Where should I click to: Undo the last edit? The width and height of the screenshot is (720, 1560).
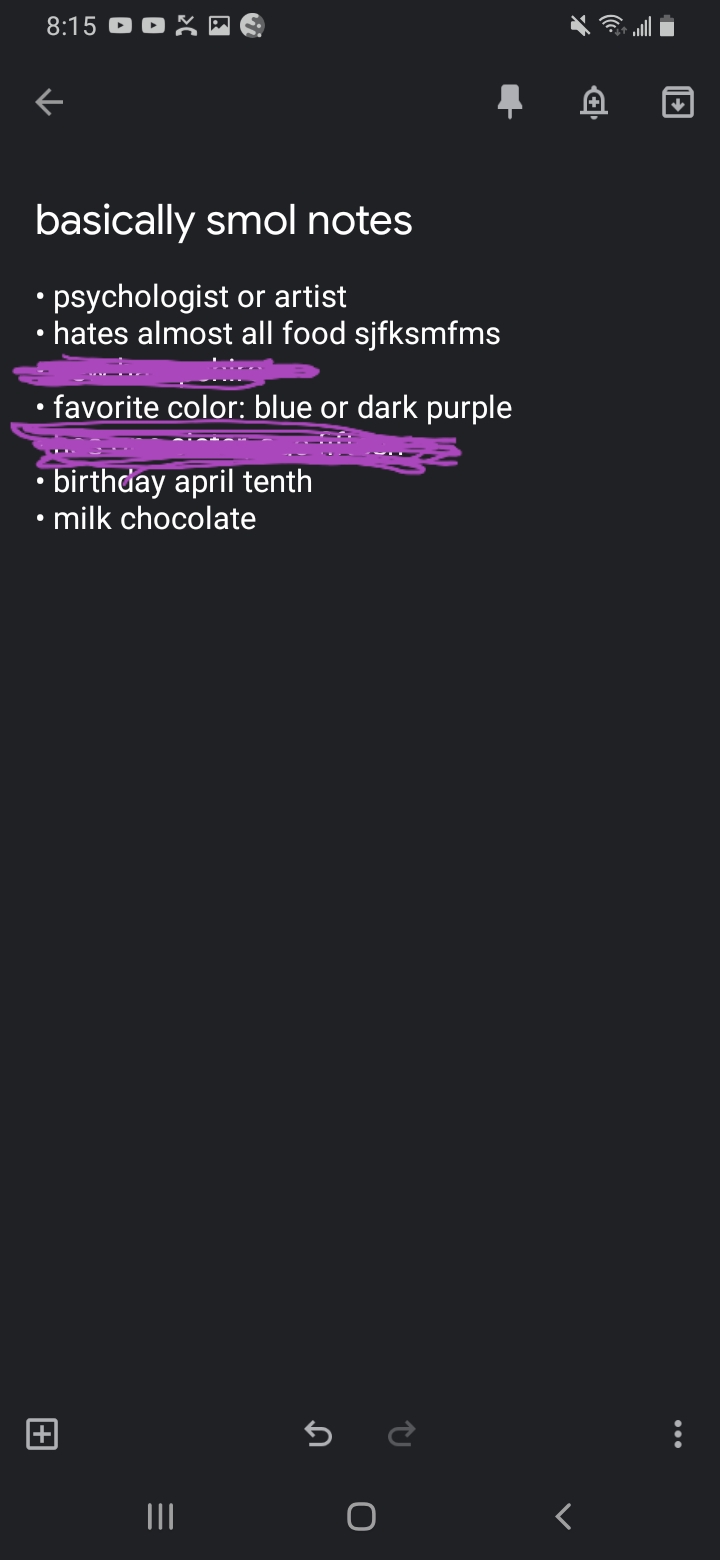(318, 1434)
